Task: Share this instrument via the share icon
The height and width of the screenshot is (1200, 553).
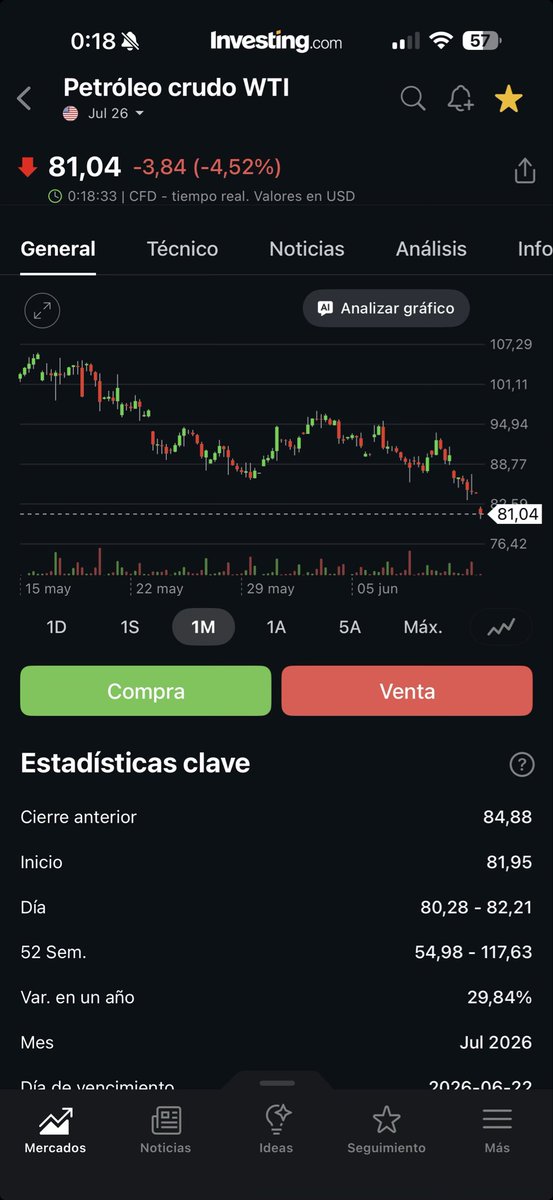Action: (525, 171)
